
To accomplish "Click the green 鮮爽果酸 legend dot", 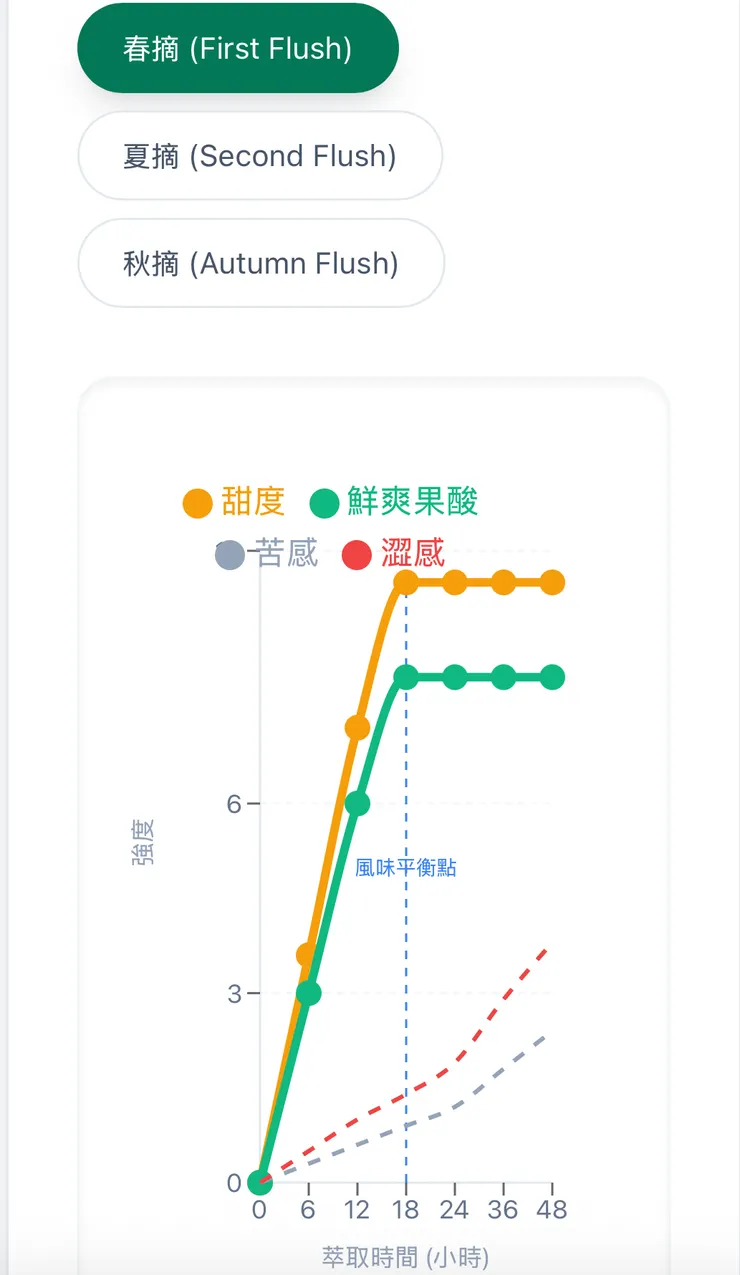I will pyautogui.click(x=325, y=502).
